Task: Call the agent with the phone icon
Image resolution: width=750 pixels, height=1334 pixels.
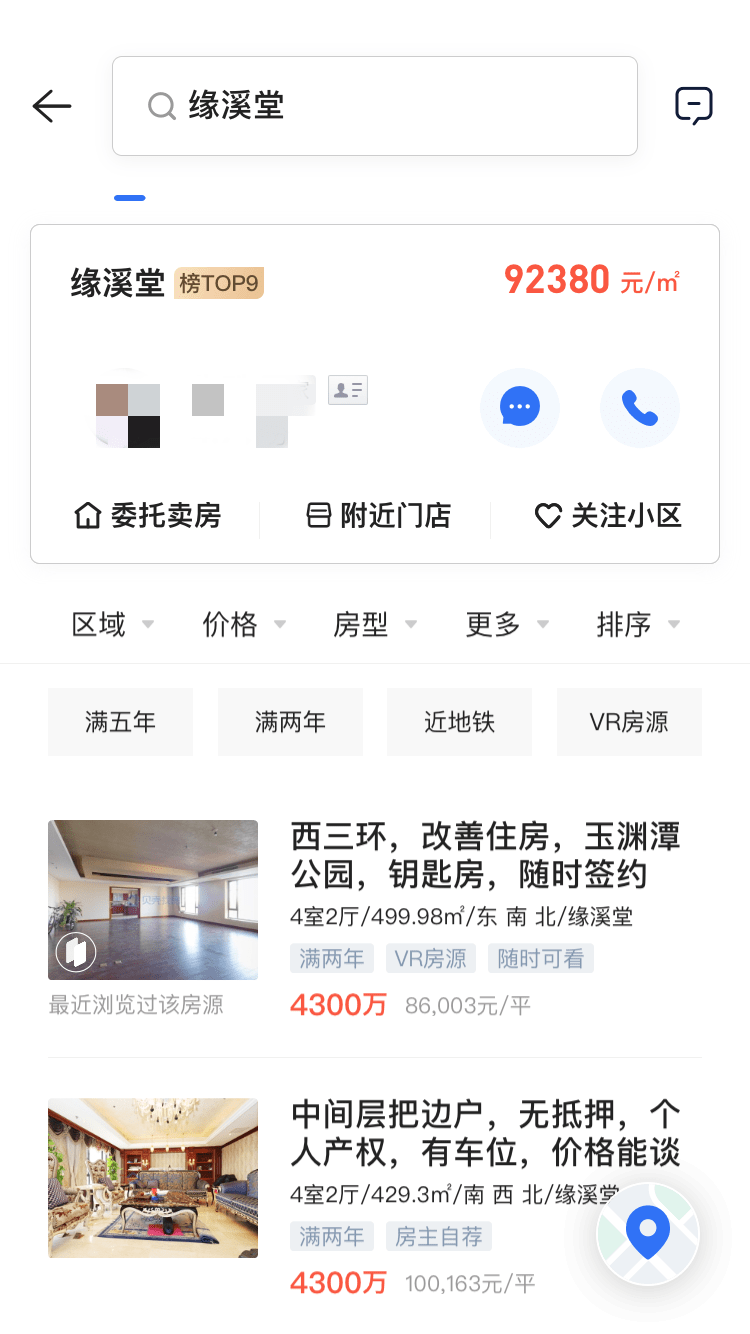Action: coord(640,407)
